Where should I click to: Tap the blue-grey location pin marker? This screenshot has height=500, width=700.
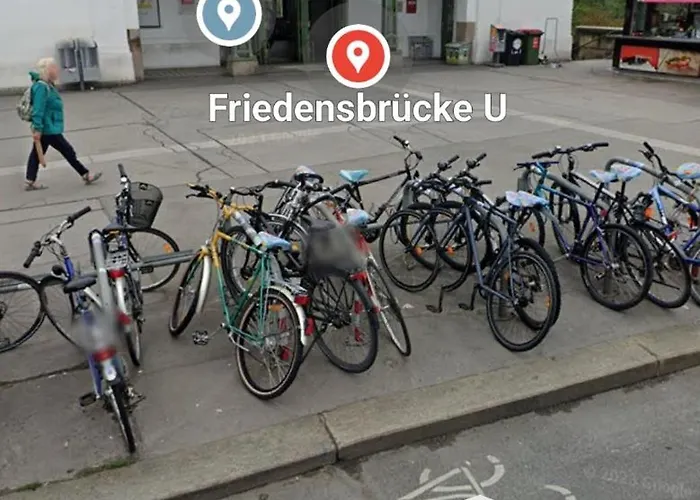point(229,15)
